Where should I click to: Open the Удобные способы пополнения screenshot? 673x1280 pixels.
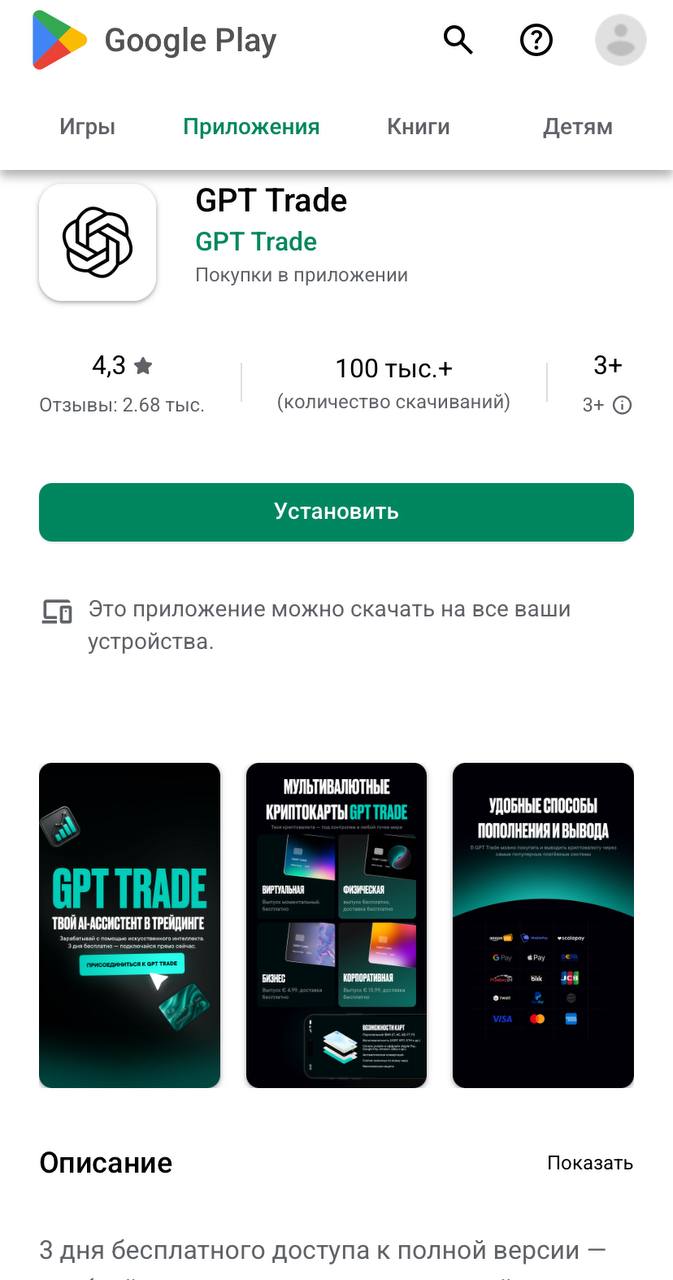[x=543, y=925]
